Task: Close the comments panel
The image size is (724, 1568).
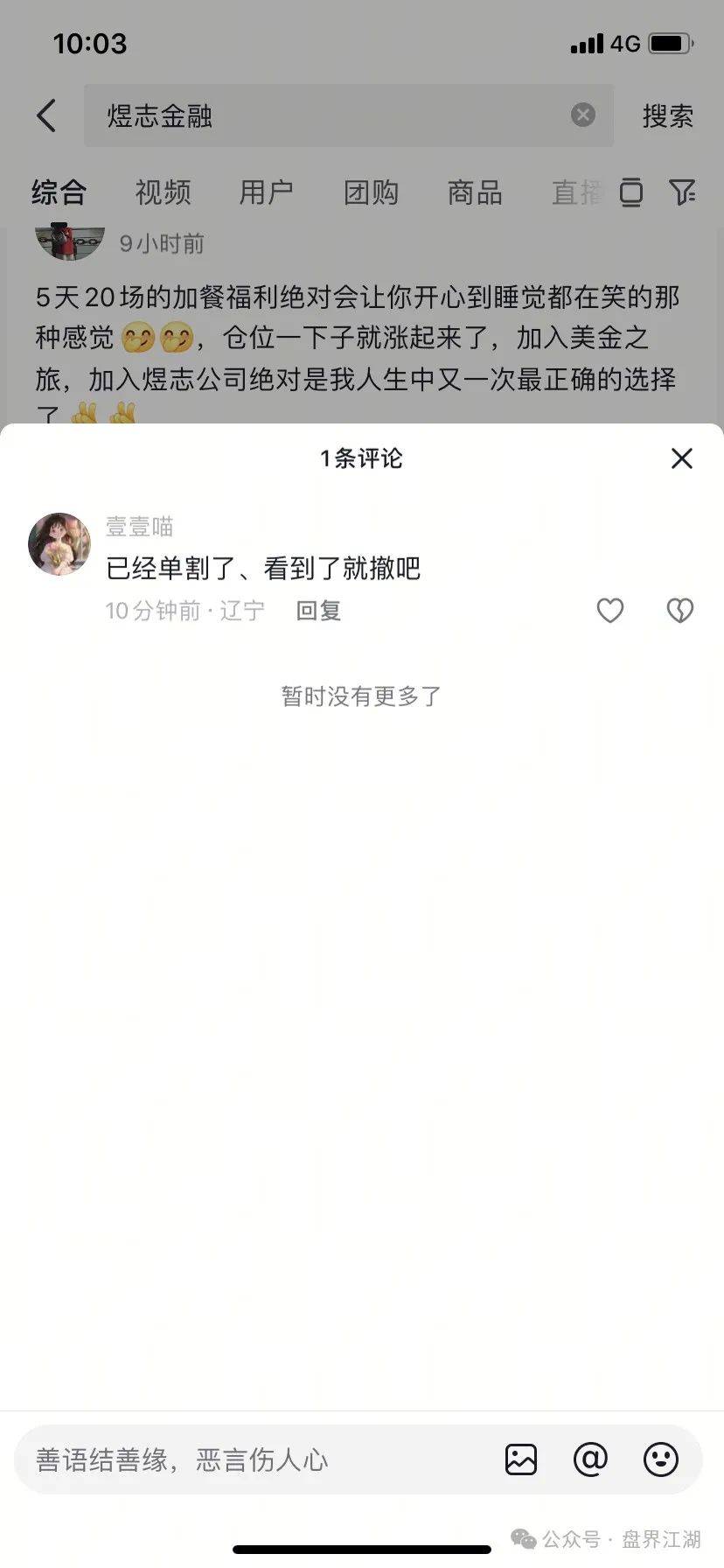Action: point(681,458)
